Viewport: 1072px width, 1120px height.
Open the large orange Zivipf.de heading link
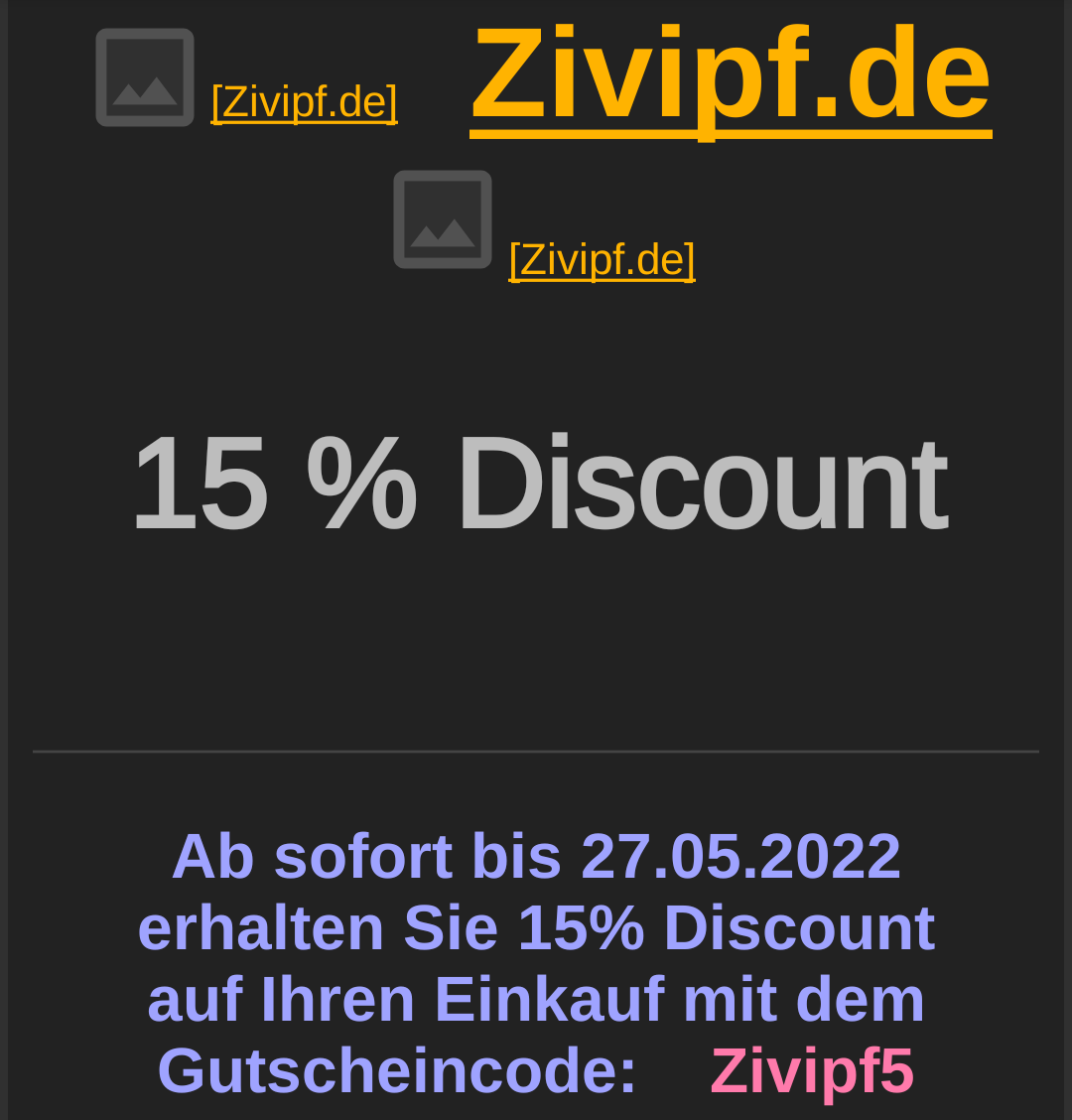click(731, 74)
